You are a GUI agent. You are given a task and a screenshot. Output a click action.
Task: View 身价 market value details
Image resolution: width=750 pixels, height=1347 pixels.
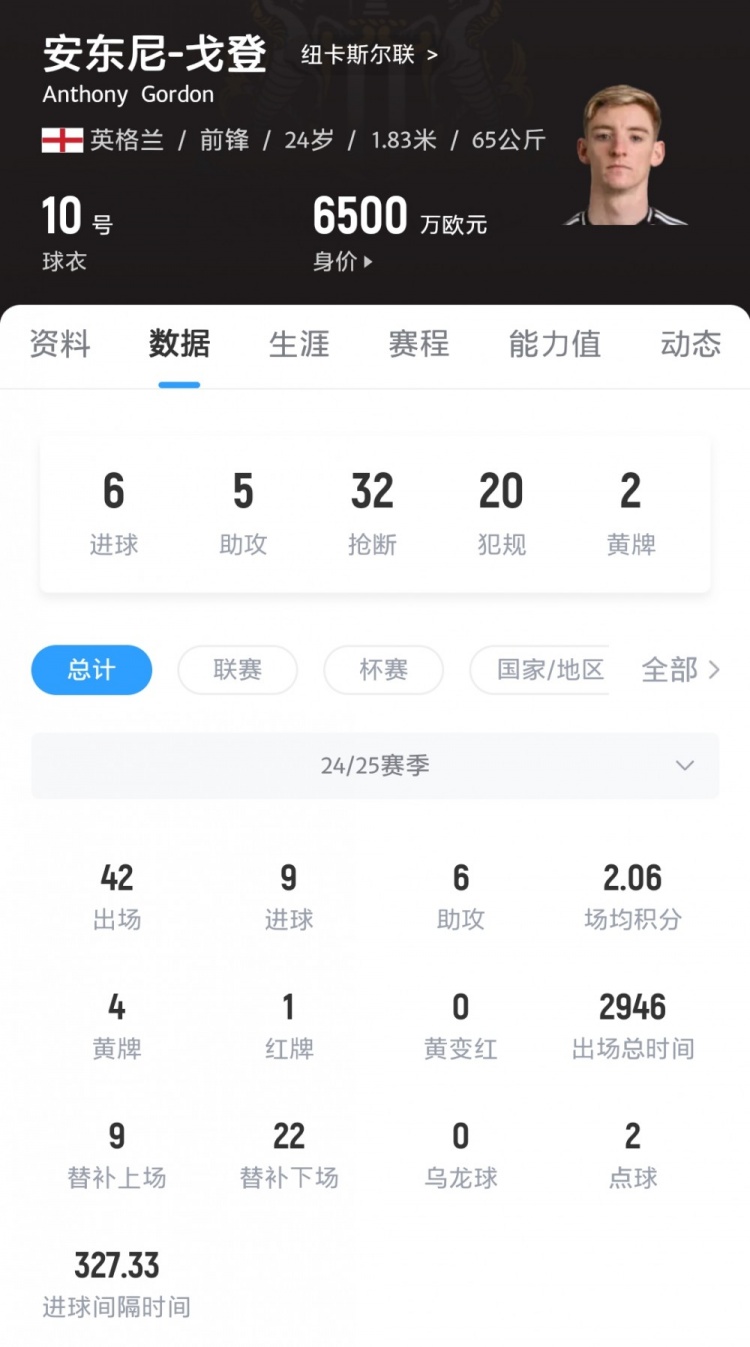tap(343, 262)
